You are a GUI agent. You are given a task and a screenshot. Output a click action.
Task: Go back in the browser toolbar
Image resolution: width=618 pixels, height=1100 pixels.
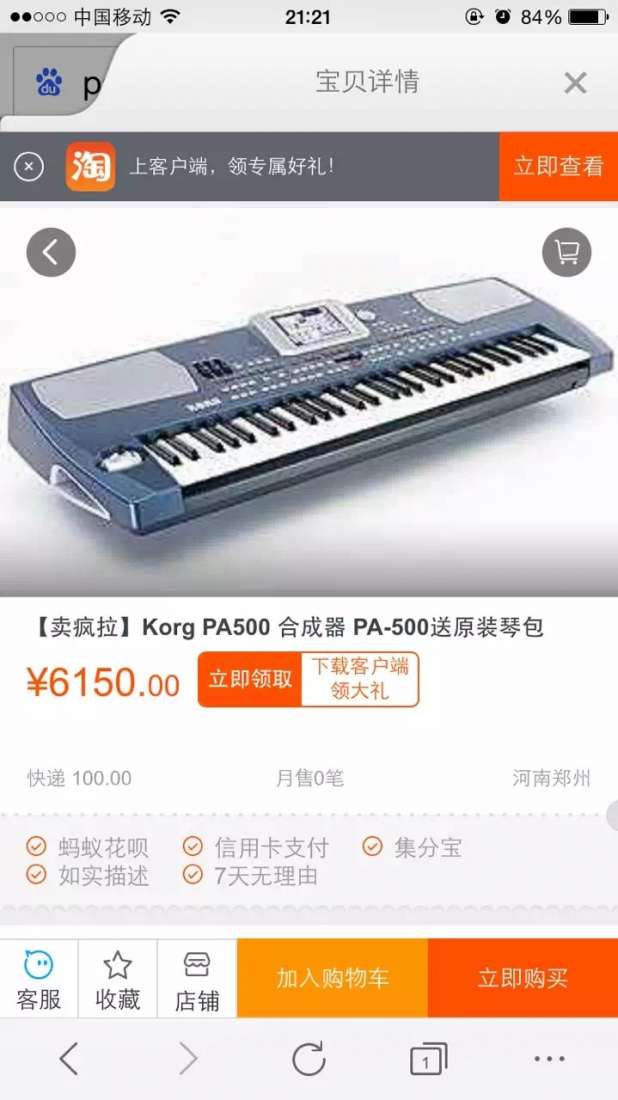[68, 1059]
